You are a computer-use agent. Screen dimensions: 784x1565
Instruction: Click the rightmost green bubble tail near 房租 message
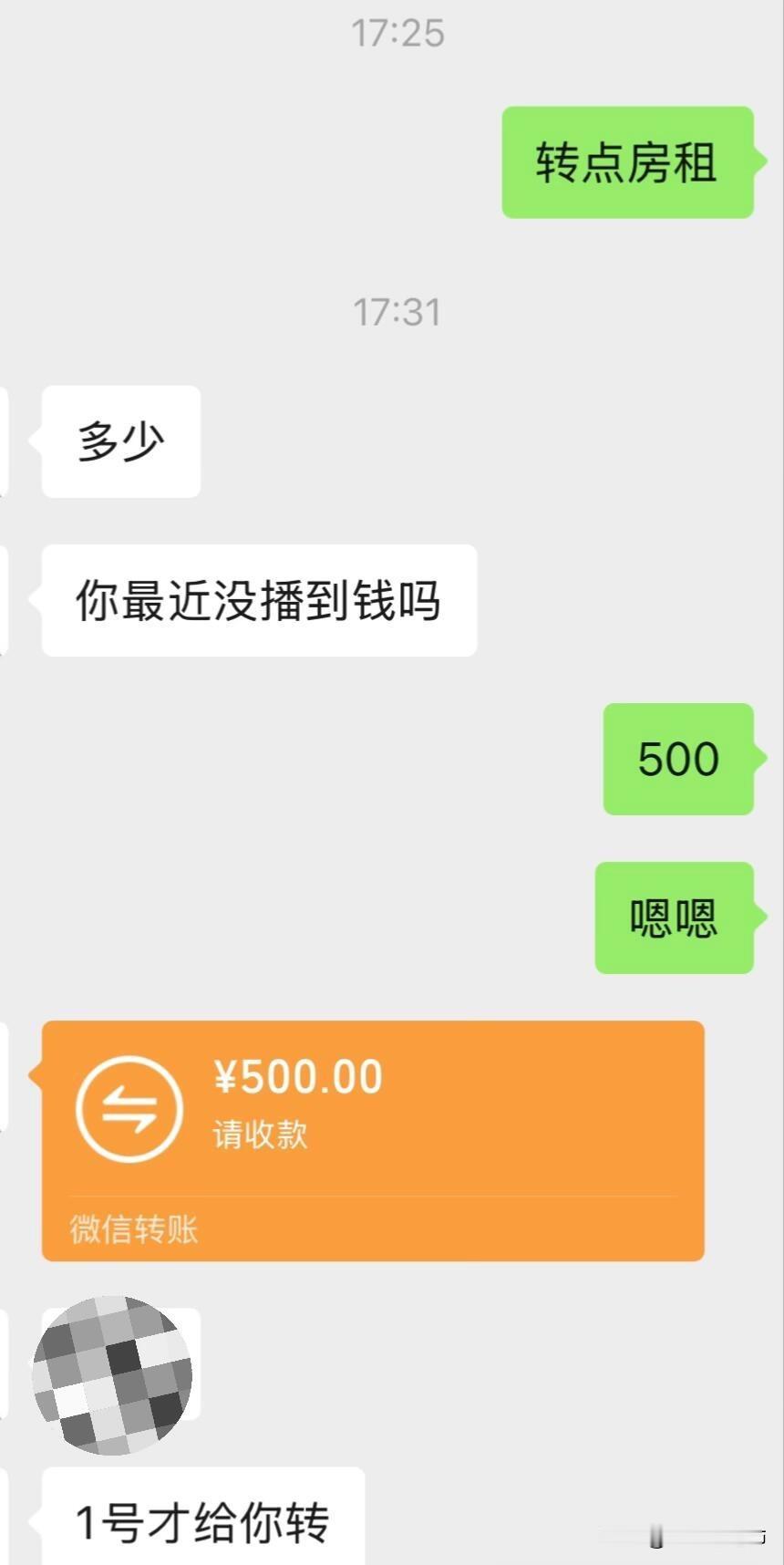(764, 161)
